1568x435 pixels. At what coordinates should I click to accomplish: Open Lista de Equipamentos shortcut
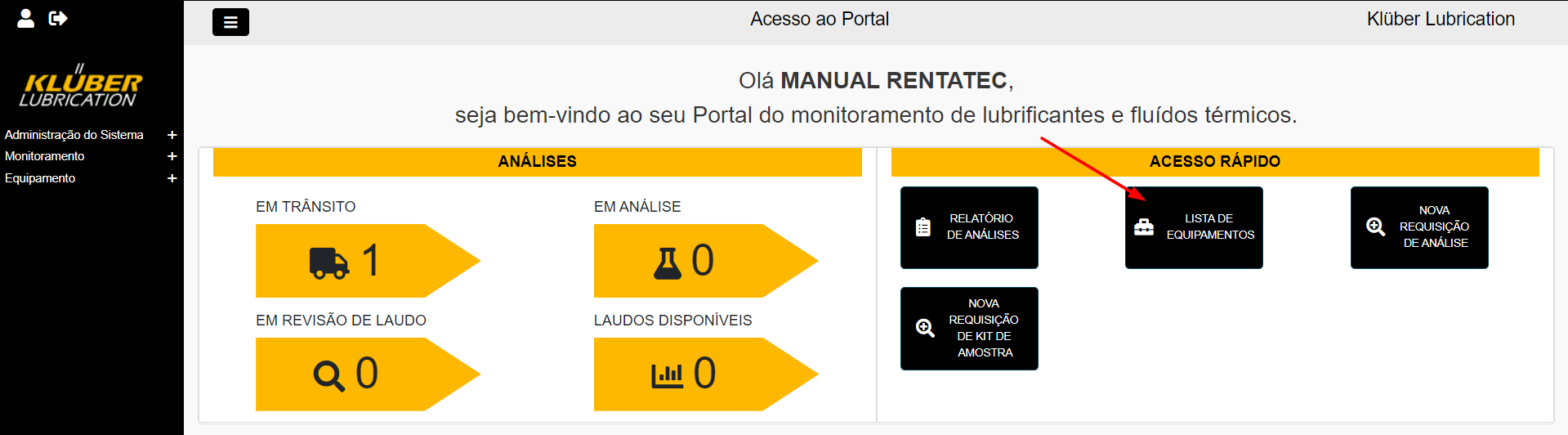[x=1194, y=227]
